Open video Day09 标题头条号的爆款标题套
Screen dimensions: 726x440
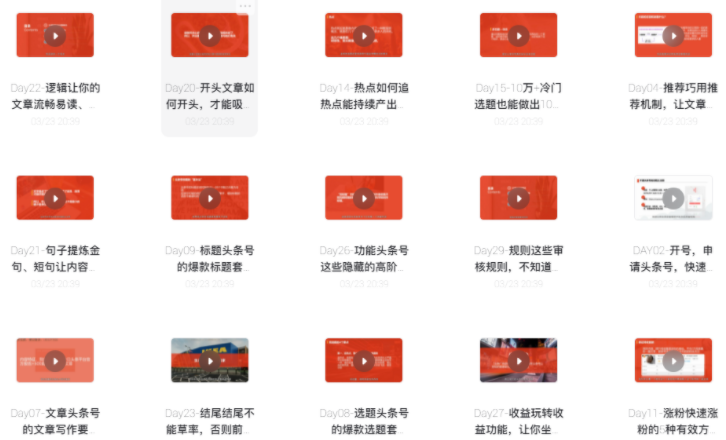tap(209, 198)
